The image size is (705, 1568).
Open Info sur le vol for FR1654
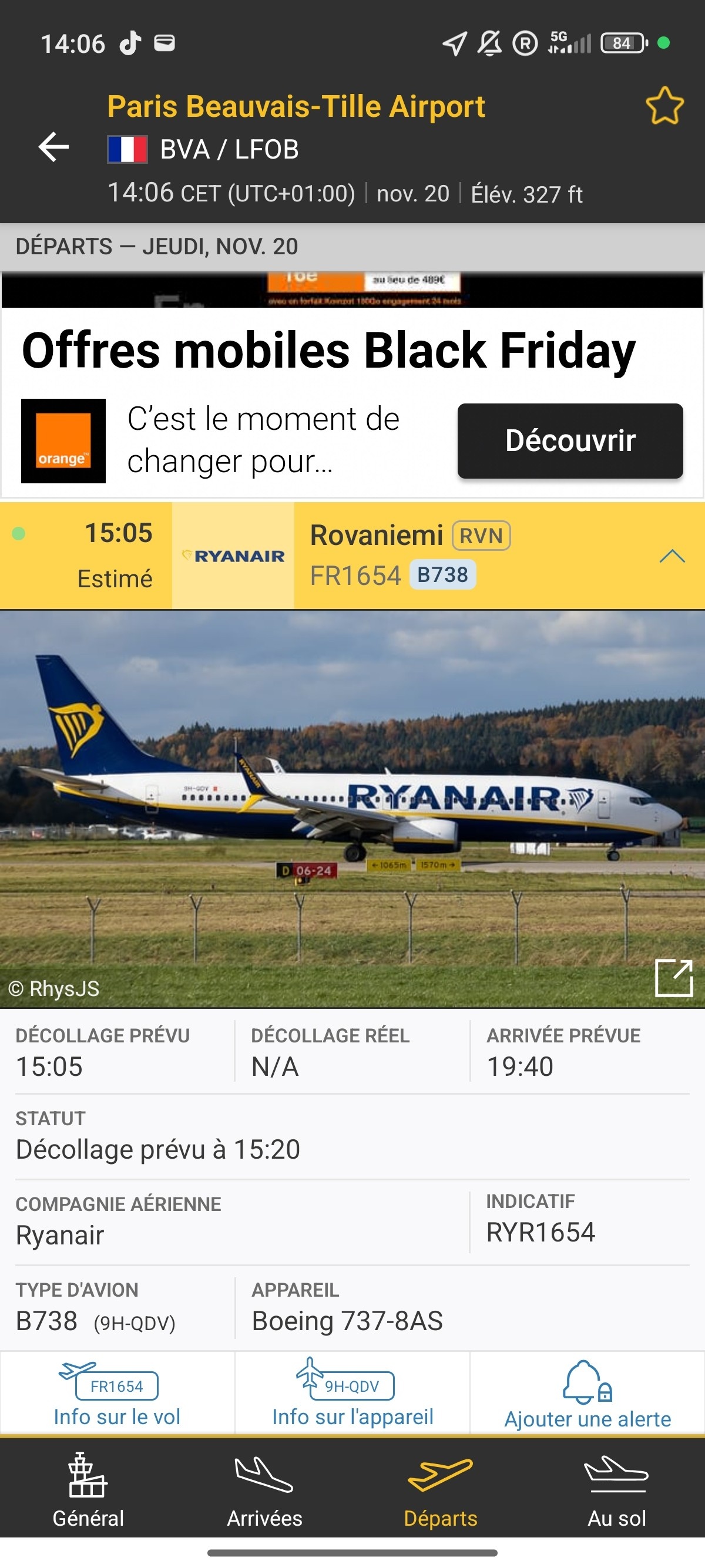tap(117, 1394)
